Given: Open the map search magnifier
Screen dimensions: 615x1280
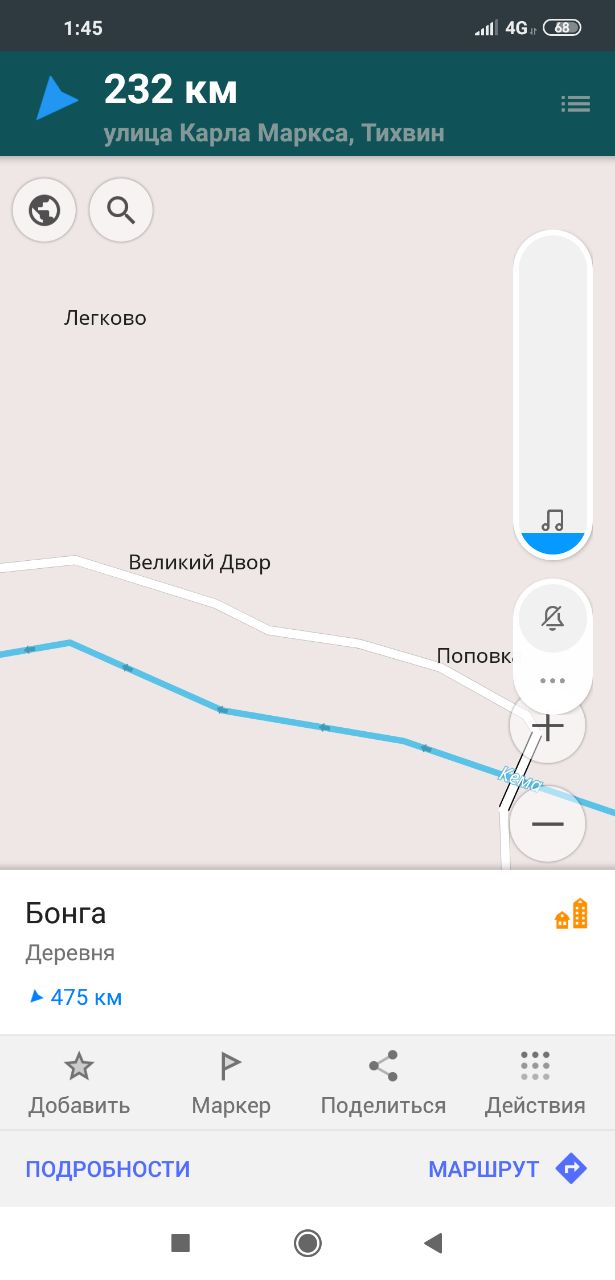Looking at the screenshot, I should [121, 211].
